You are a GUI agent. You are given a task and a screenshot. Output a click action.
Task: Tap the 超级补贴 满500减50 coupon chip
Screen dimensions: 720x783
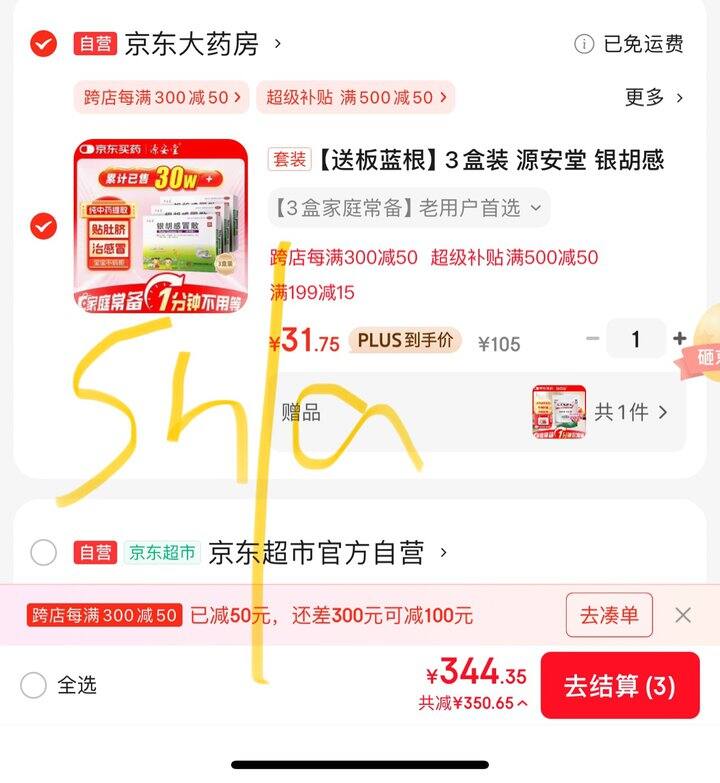[355, 97]
